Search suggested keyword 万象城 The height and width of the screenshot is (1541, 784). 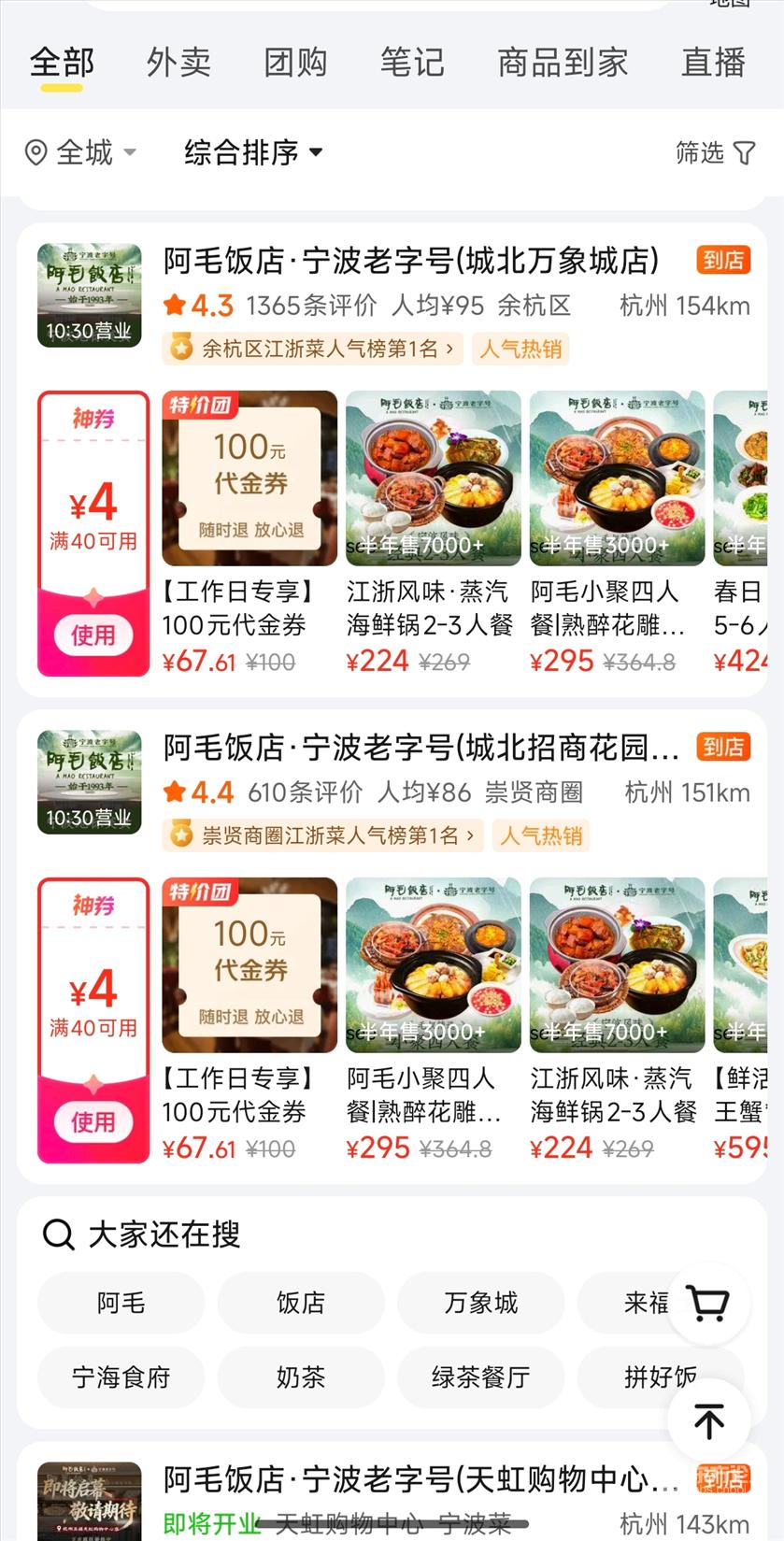480,1303
